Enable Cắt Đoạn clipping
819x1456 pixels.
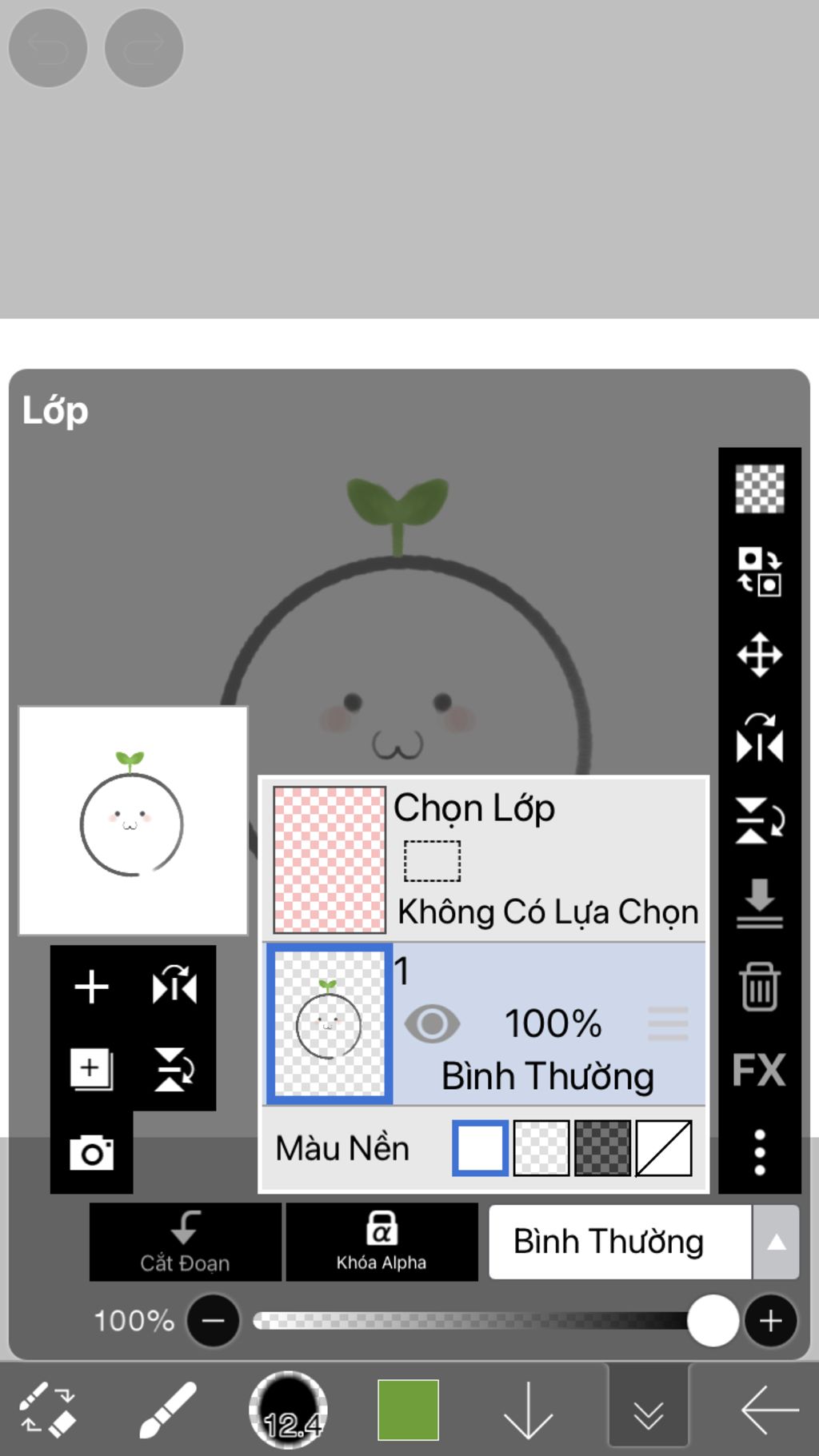pyautogui.click(x=185, y=1242)
